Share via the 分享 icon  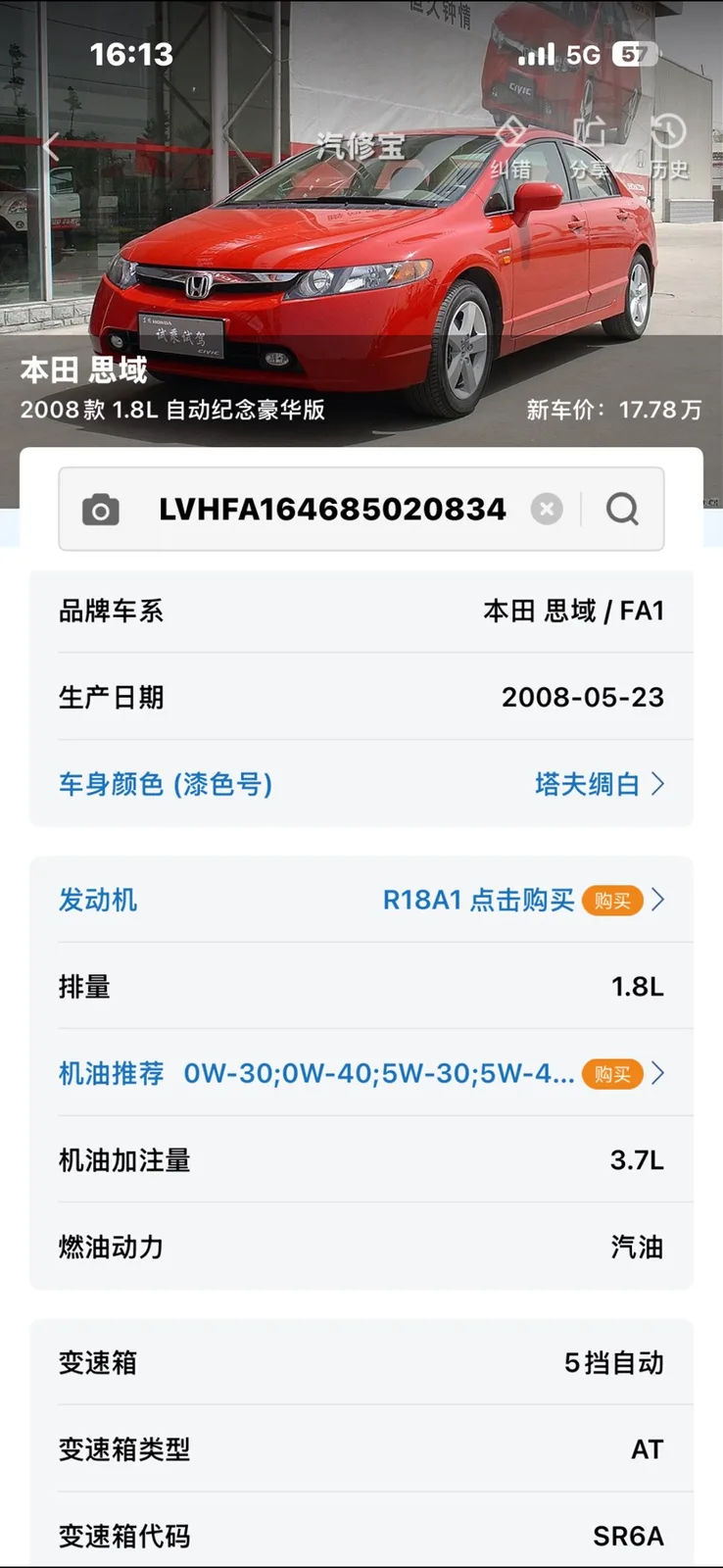pyautogui.click(x=589, y=147)
